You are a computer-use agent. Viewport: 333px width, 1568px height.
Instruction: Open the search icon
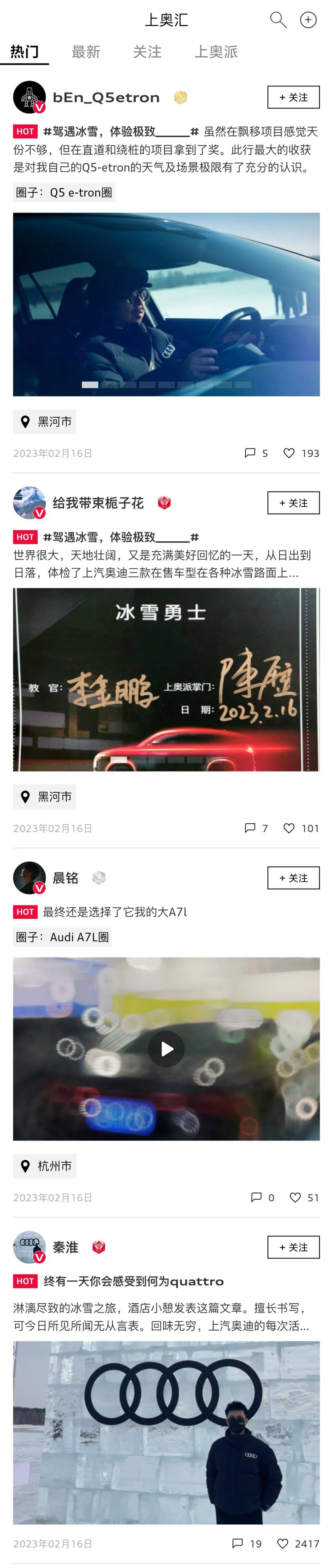(x=278, y=20)
